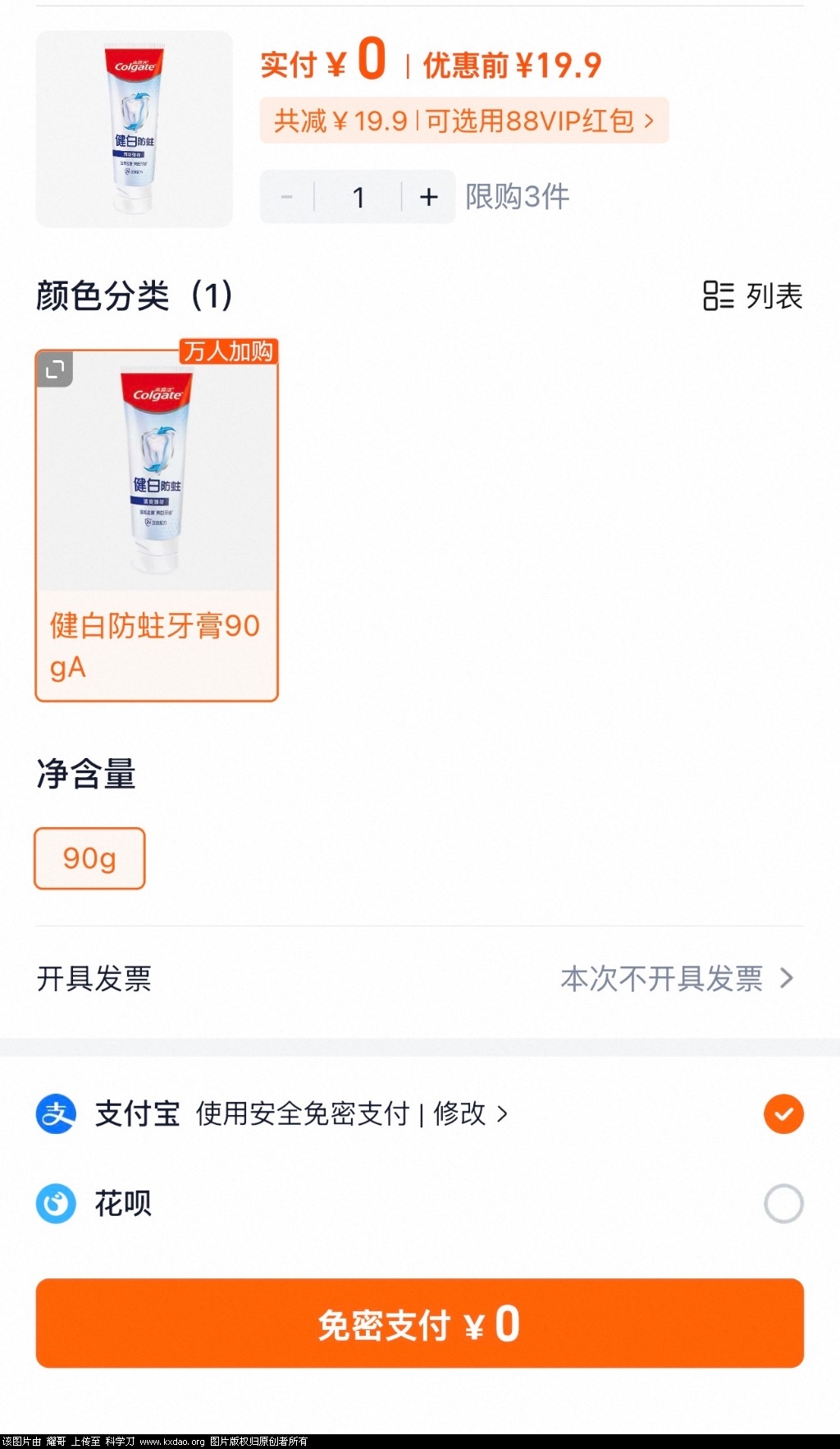
Task: Choose the 90g net content chip
Action: (x=89, y=858)
